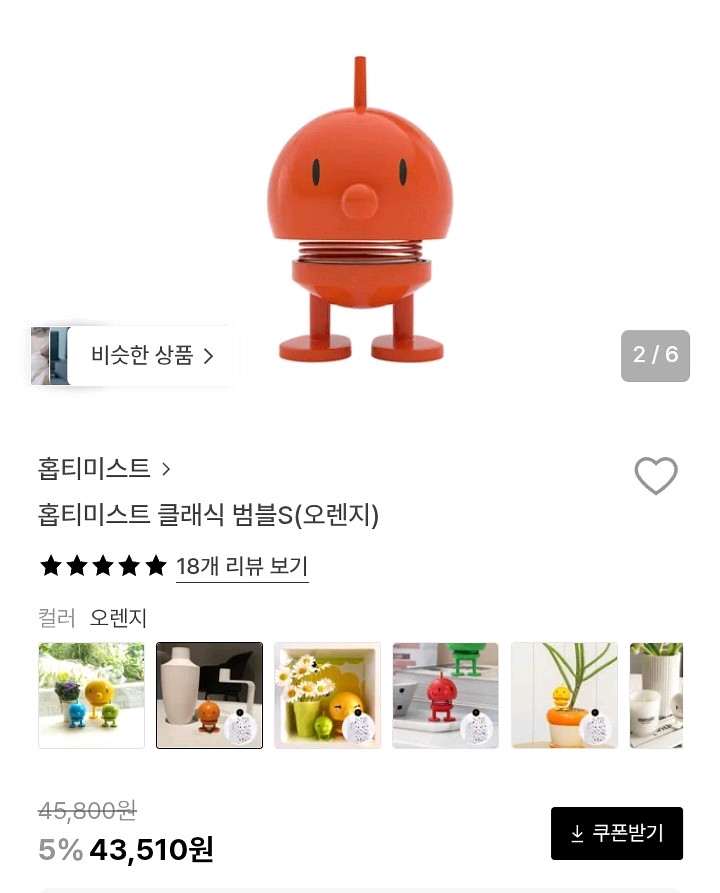Image resolution: width=720 pixels, height=893 pixels.
Task: Expand the 홉티미스트 brand via its chevron
Action: (164, 469)
